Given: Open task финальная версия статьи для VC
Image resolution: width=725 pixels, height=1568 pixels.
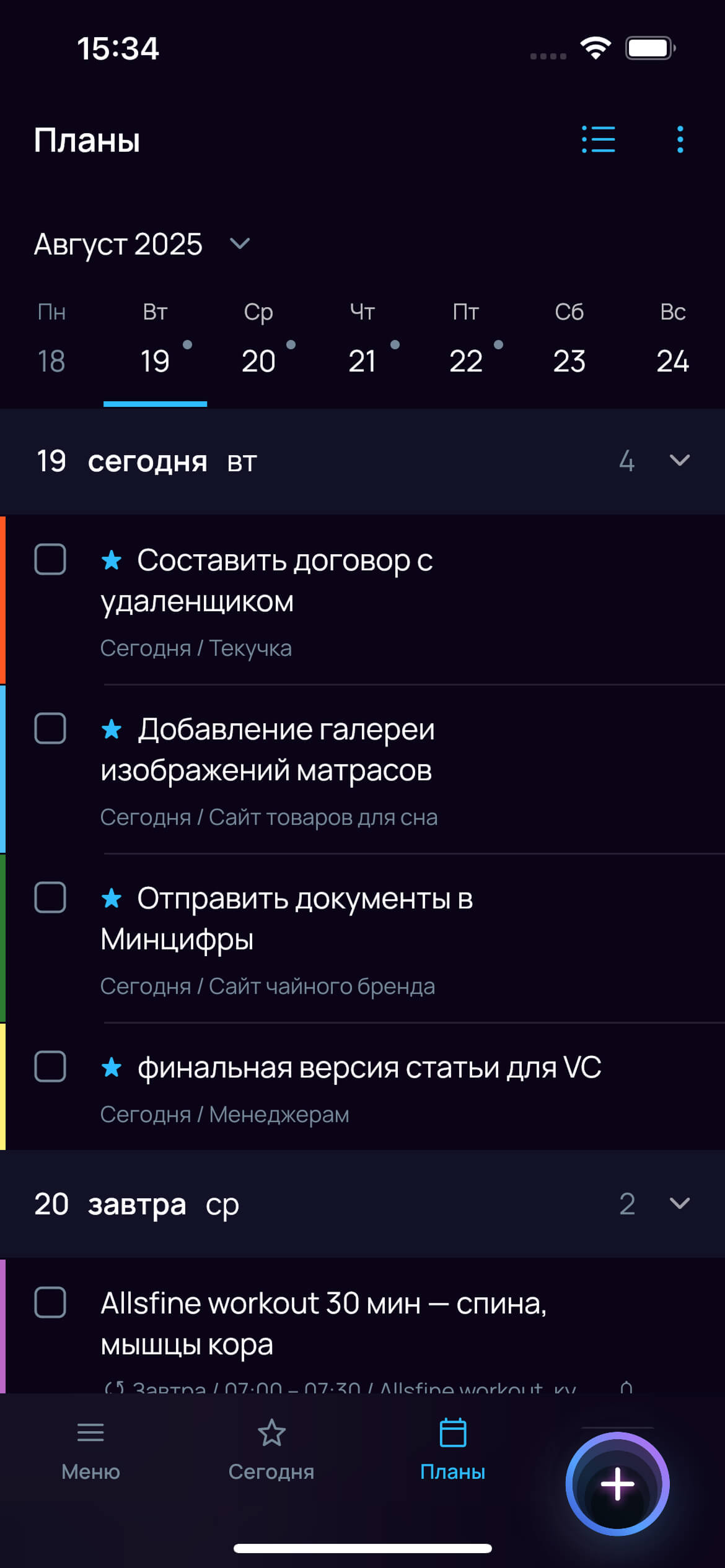Looking at the screenshot, I should pos(351,1068).
